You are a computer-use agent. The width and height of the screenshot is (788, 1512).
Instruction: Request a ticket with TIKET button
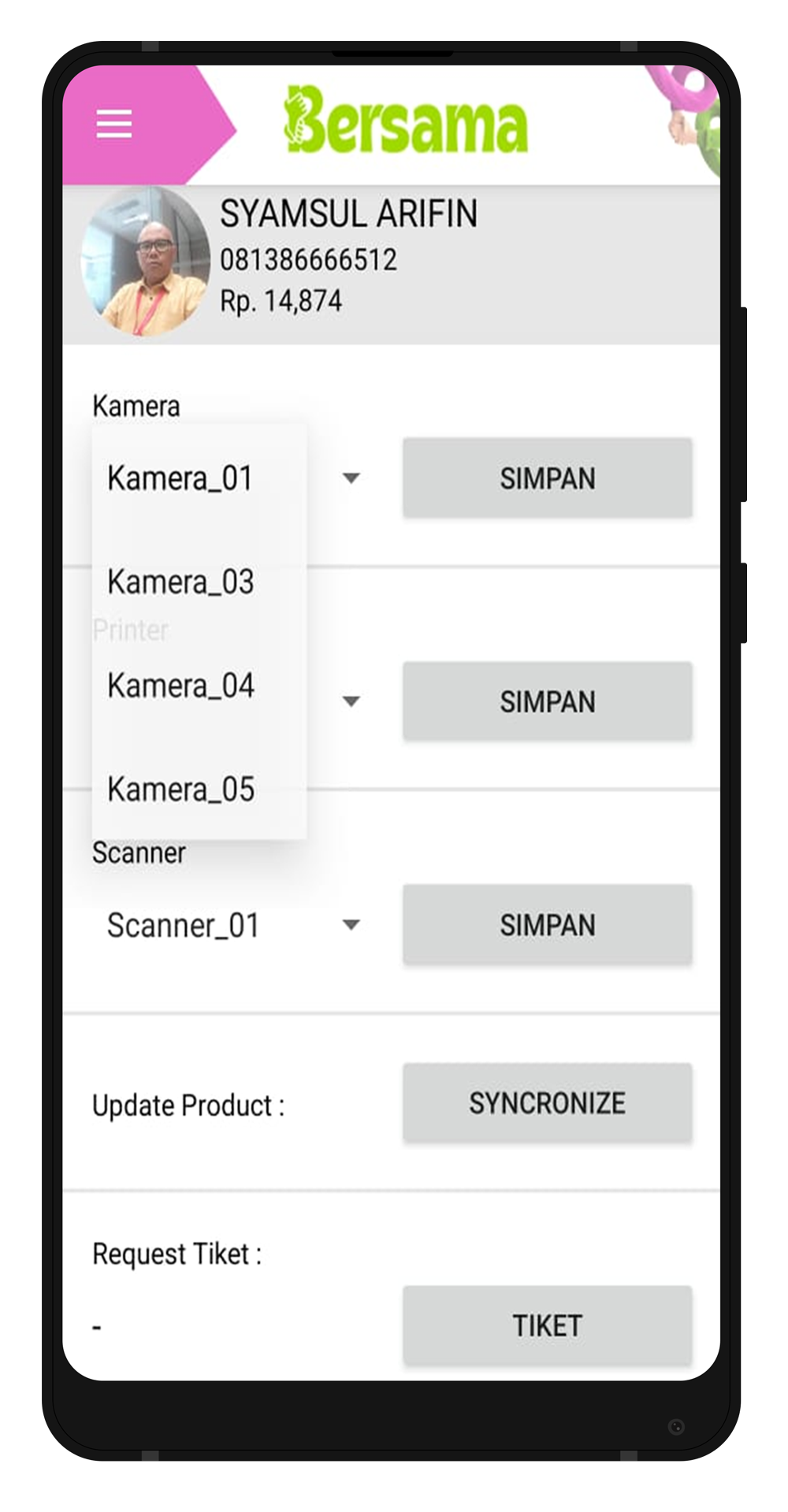547,1325
